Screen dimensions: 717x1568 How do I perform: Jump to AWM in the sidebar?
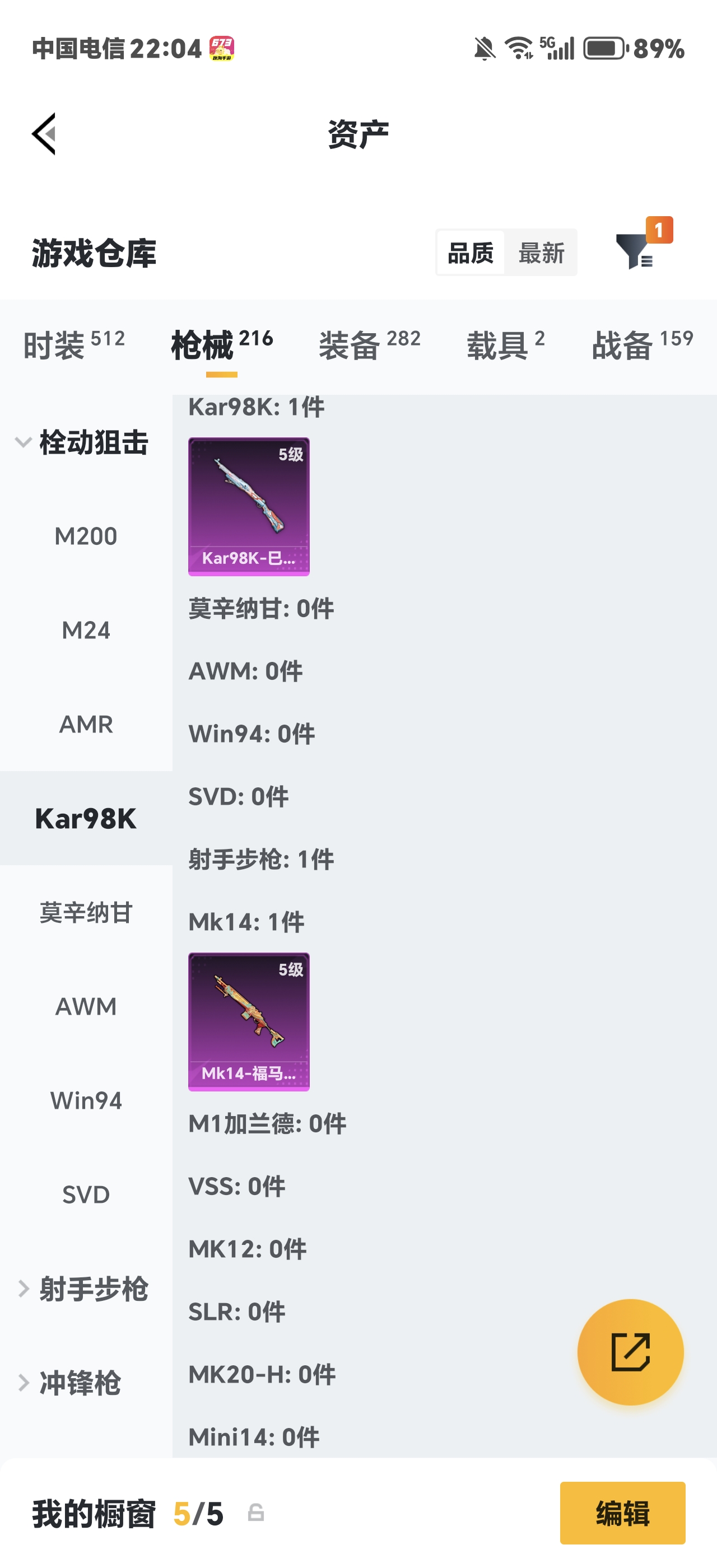tap(86, 1007)
